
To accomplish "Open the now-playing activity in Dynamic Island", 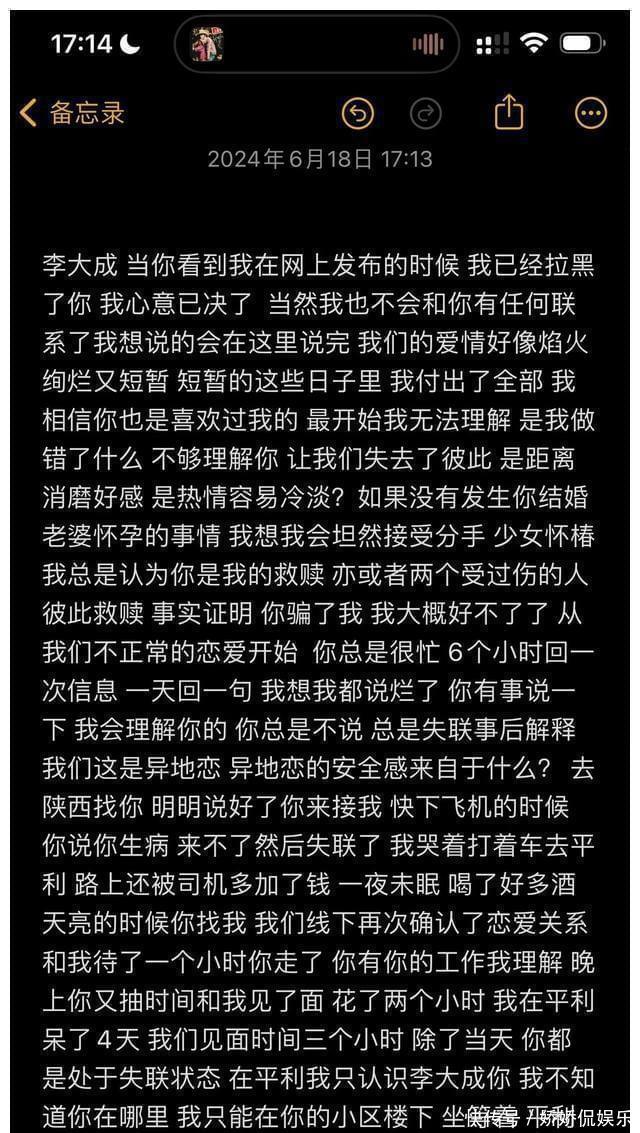I will [x=317, y=44].
